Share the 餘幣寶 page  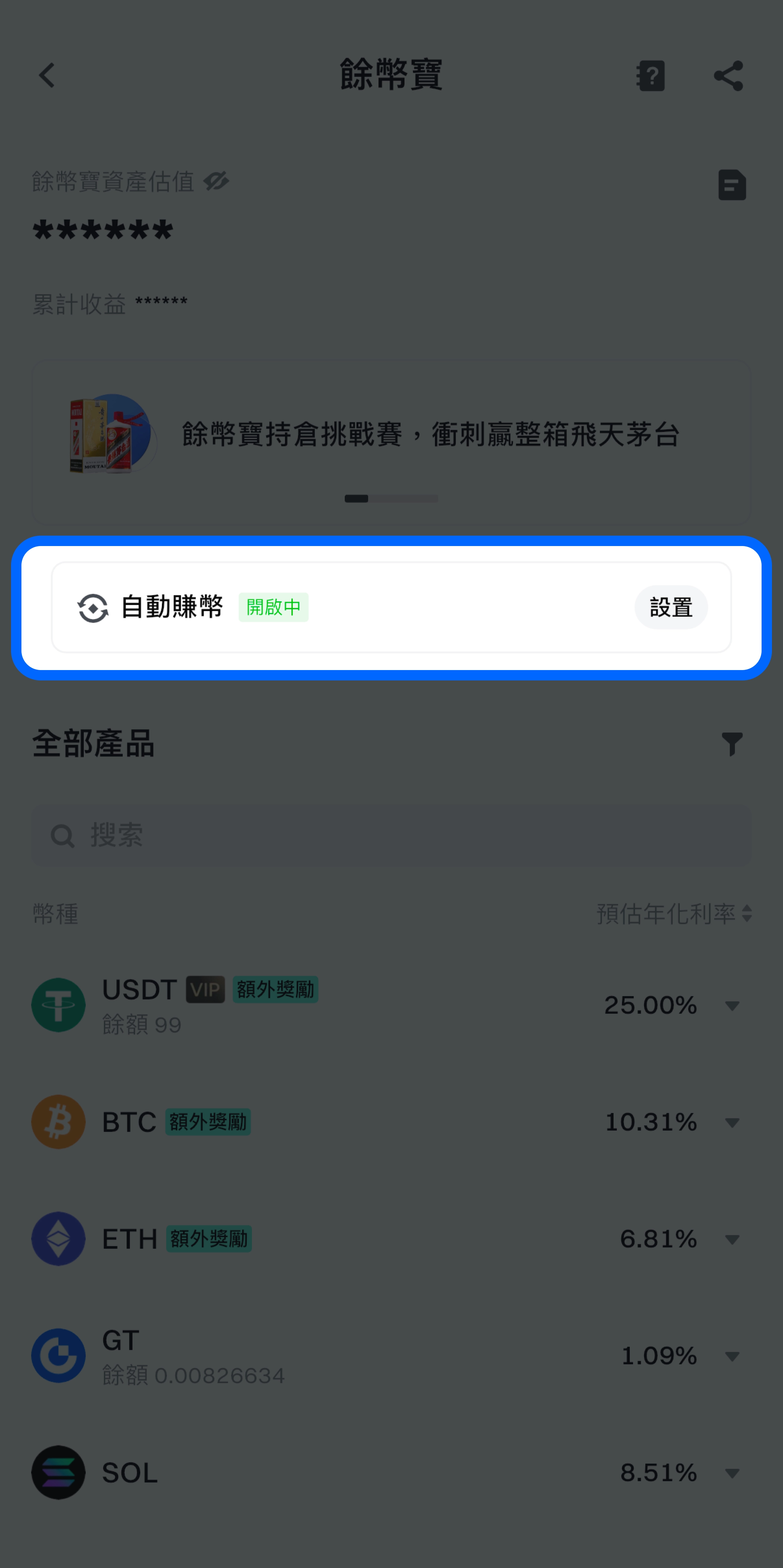click(728, 76)
